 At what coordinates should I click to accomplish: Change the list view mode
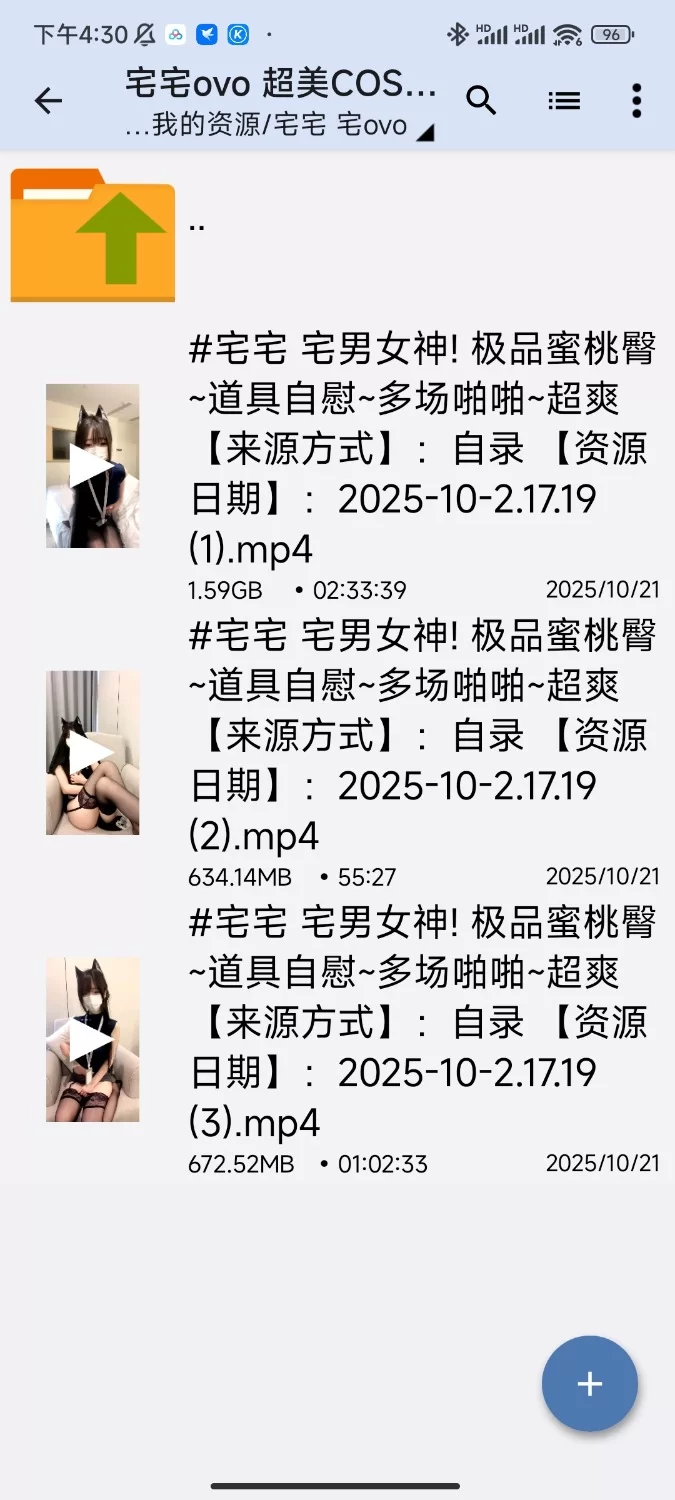pos(564,100)
